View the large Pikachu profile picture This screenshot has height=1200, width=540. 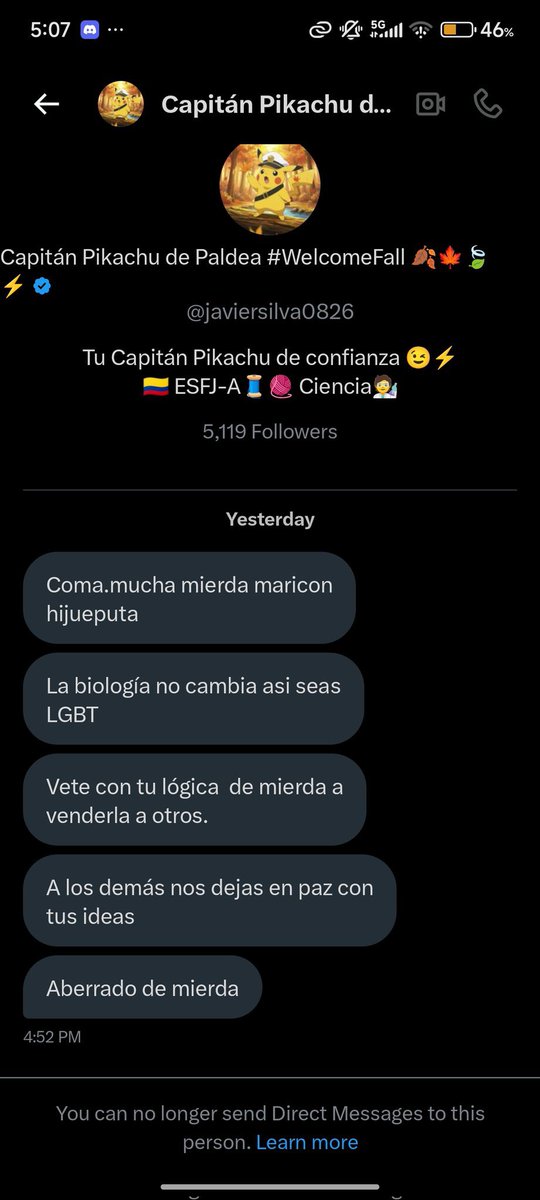coord(270,187)
